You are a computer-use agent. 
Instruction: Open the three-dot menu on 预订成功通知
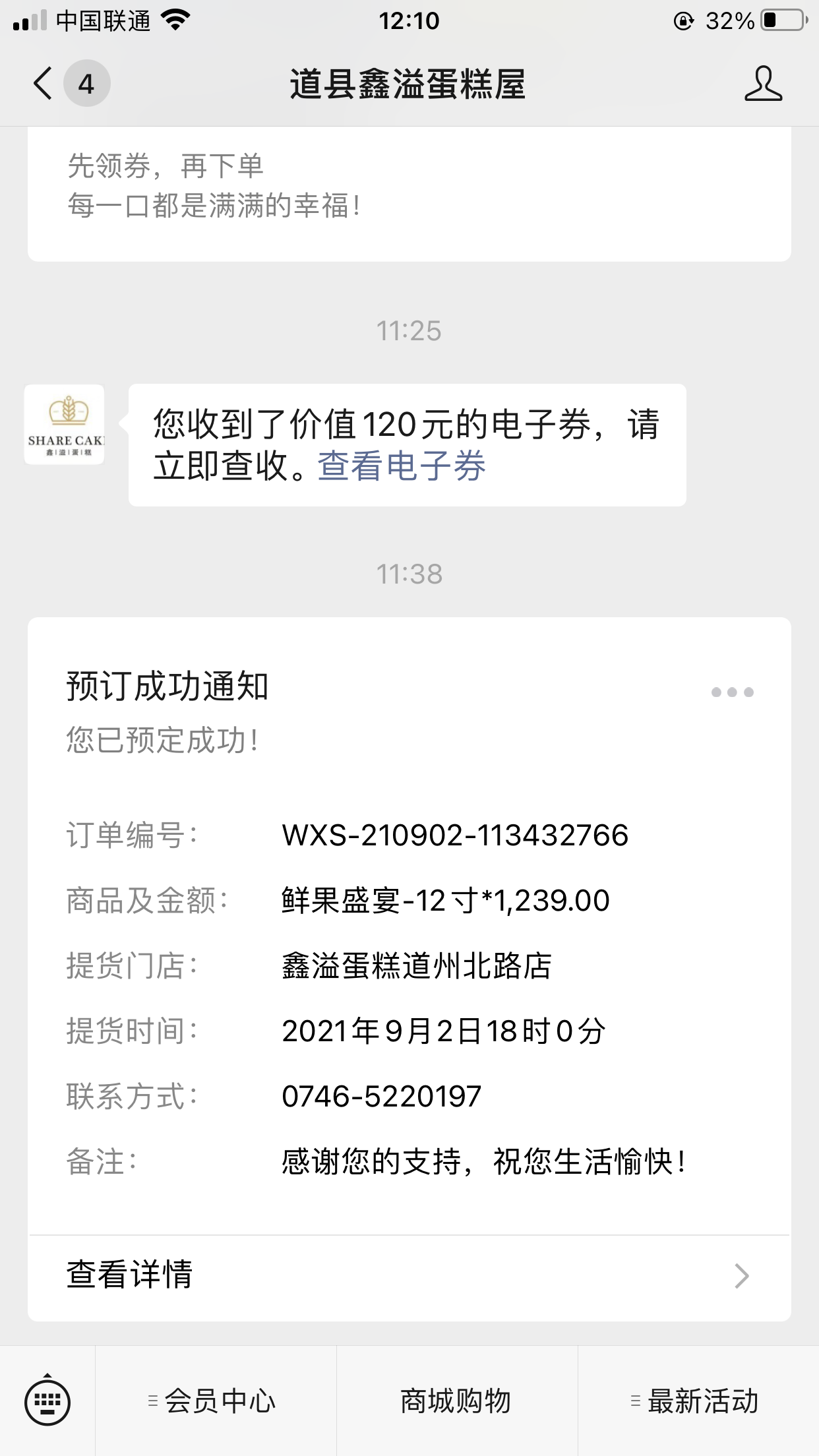coord(732,692)
